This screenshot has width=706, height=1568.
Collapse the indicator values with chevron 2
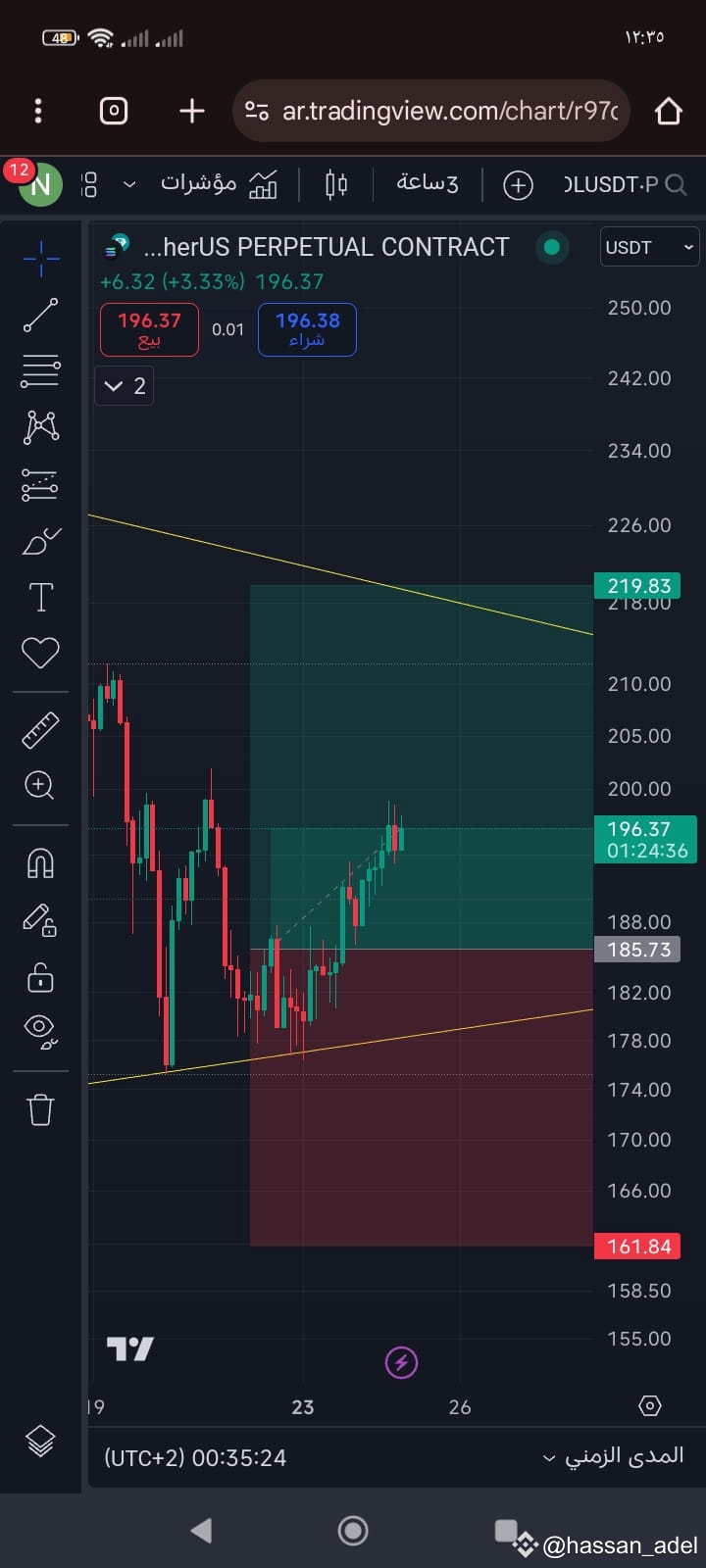124,385
